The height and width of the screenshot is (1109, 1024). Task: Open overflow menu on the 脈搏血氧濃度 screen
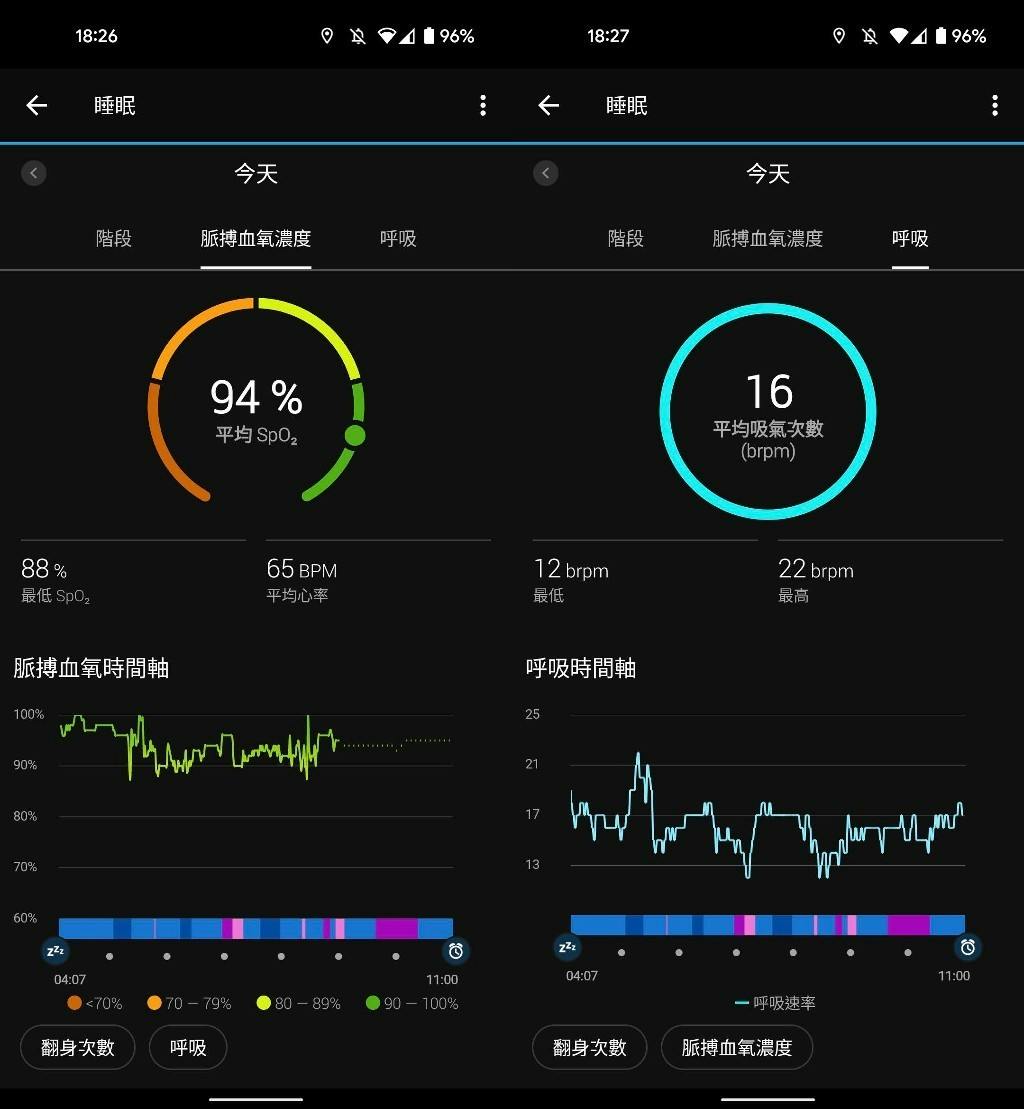(483, 105)
